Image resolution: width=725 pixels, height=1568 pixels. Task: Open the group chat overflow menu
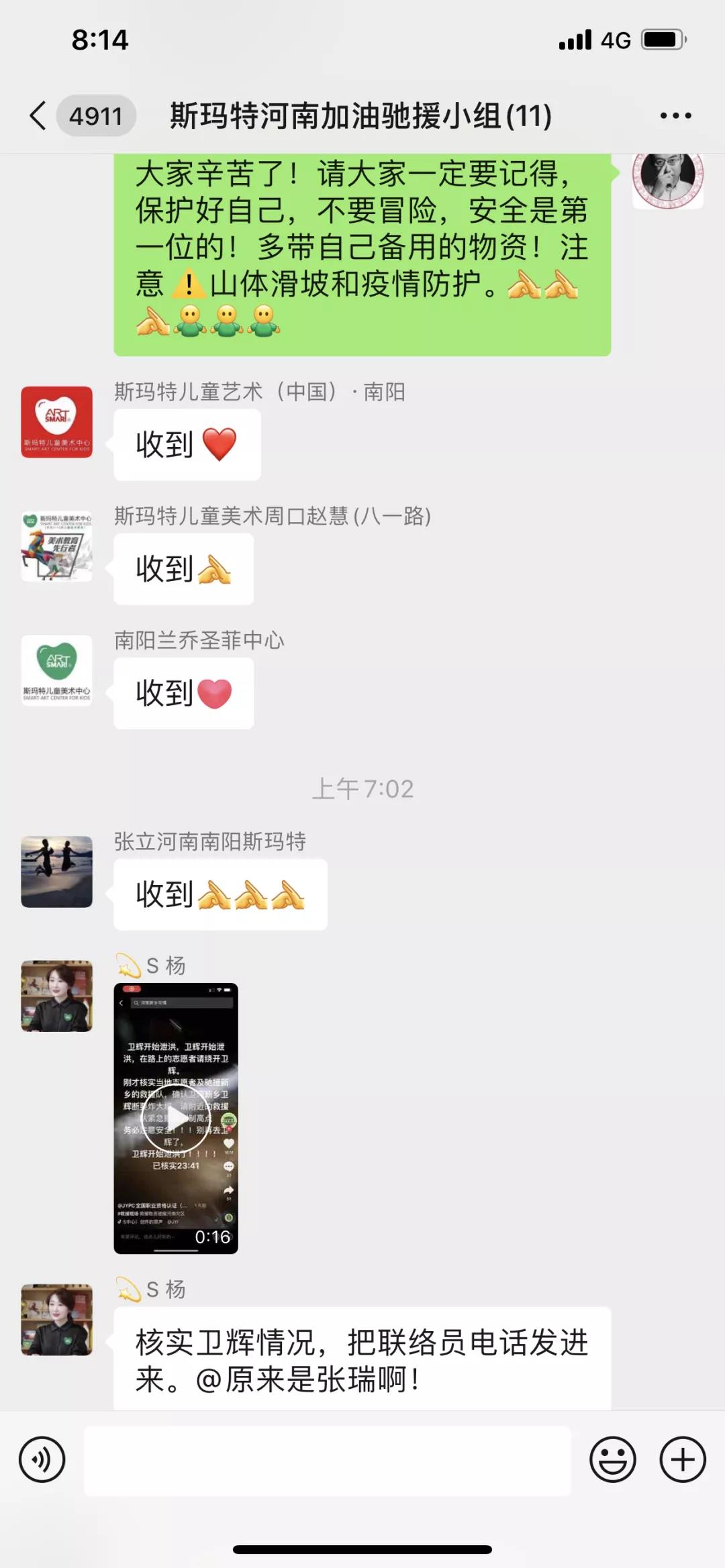tap(675, 116)
